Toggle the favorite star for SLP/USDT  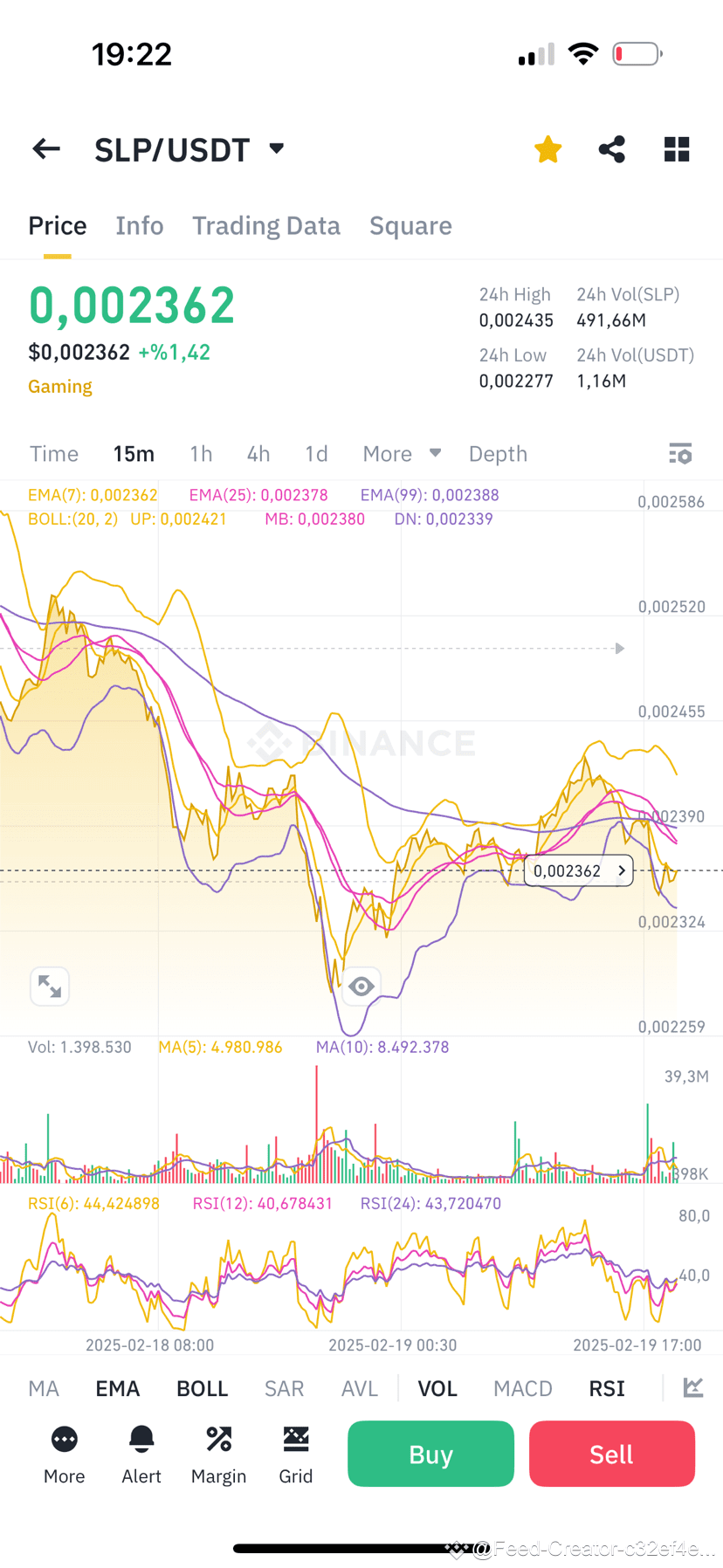(x=547, y=148)
